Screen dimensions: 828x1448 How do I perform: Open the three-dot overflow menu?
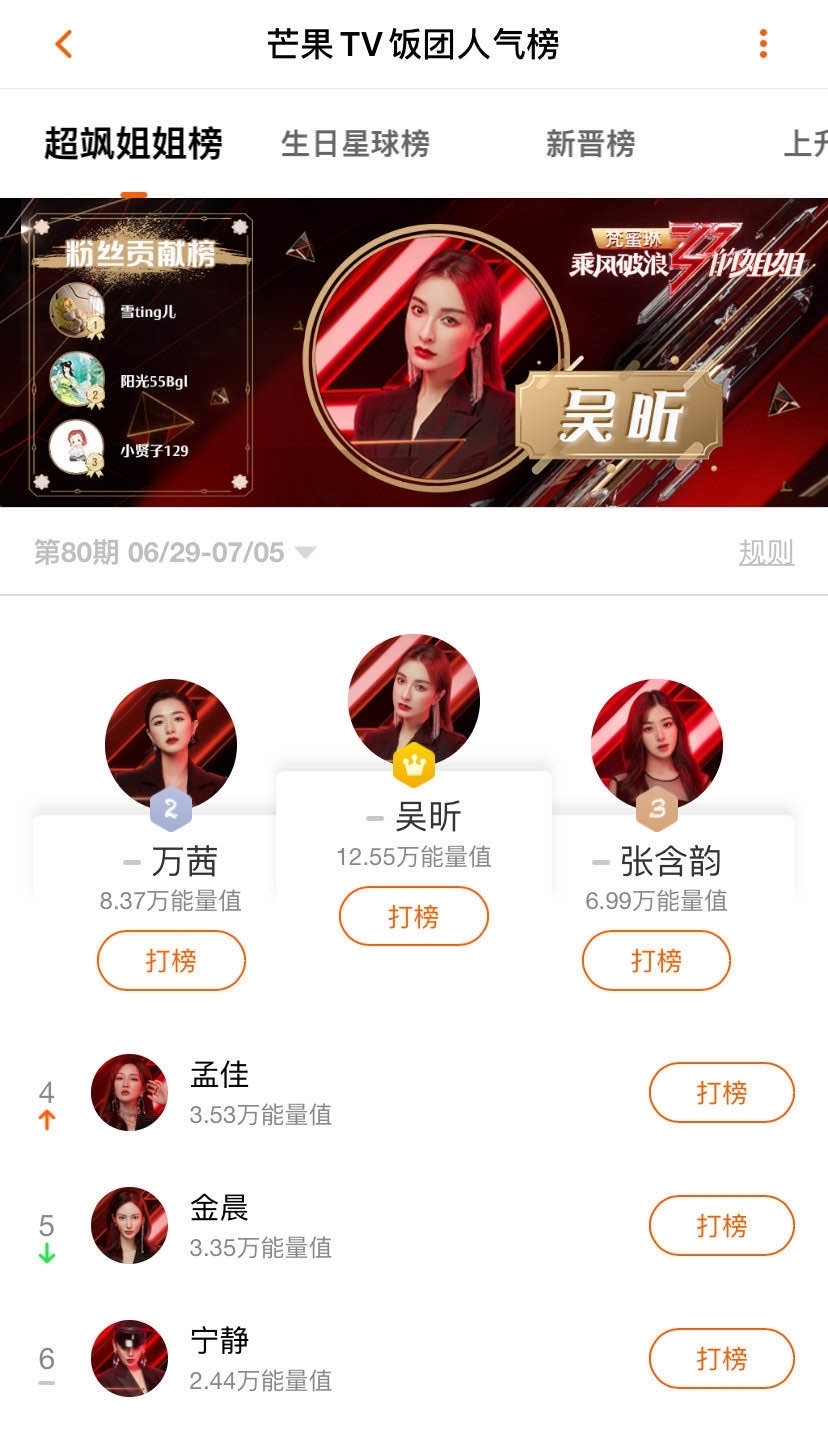coord(765,44)
